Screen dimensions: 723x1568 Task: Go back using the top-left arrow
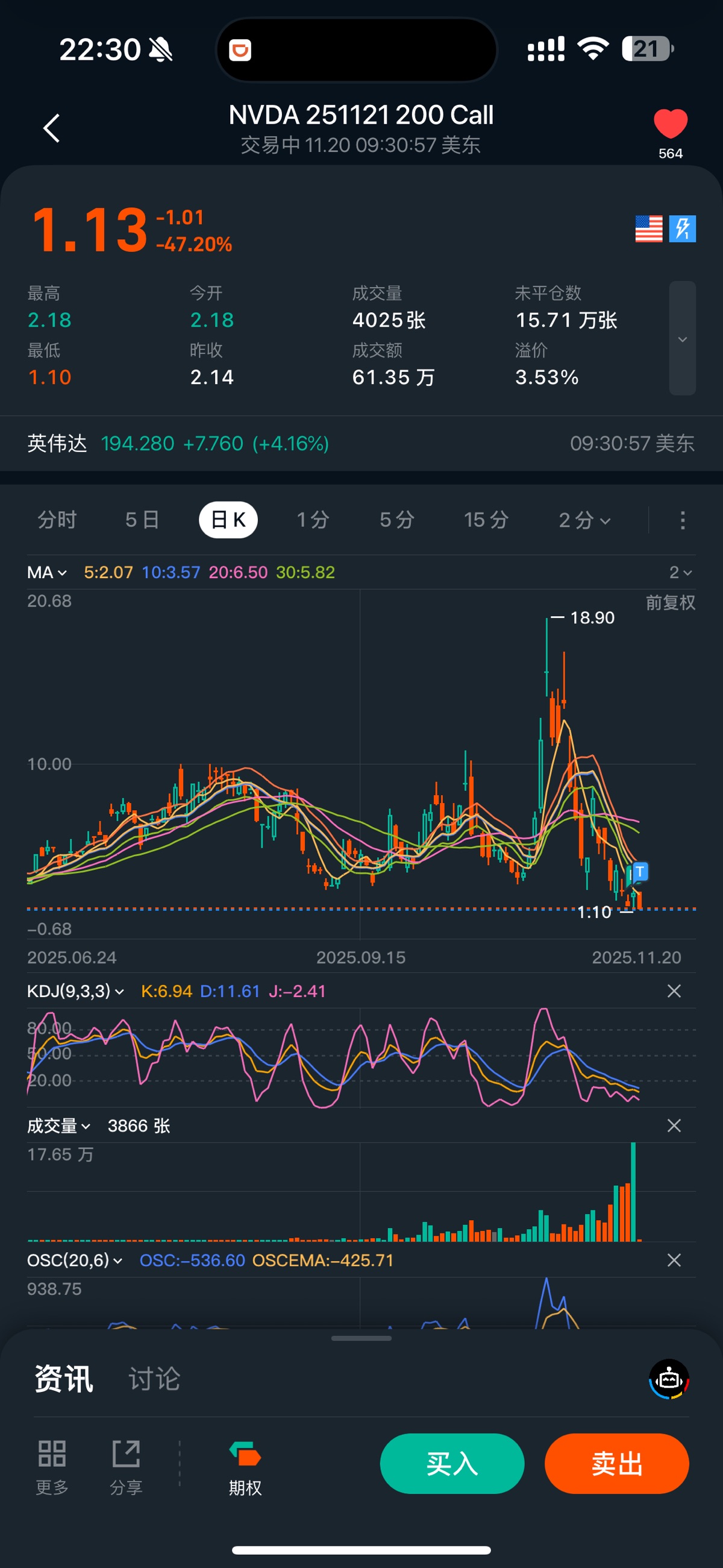point(52,128)
